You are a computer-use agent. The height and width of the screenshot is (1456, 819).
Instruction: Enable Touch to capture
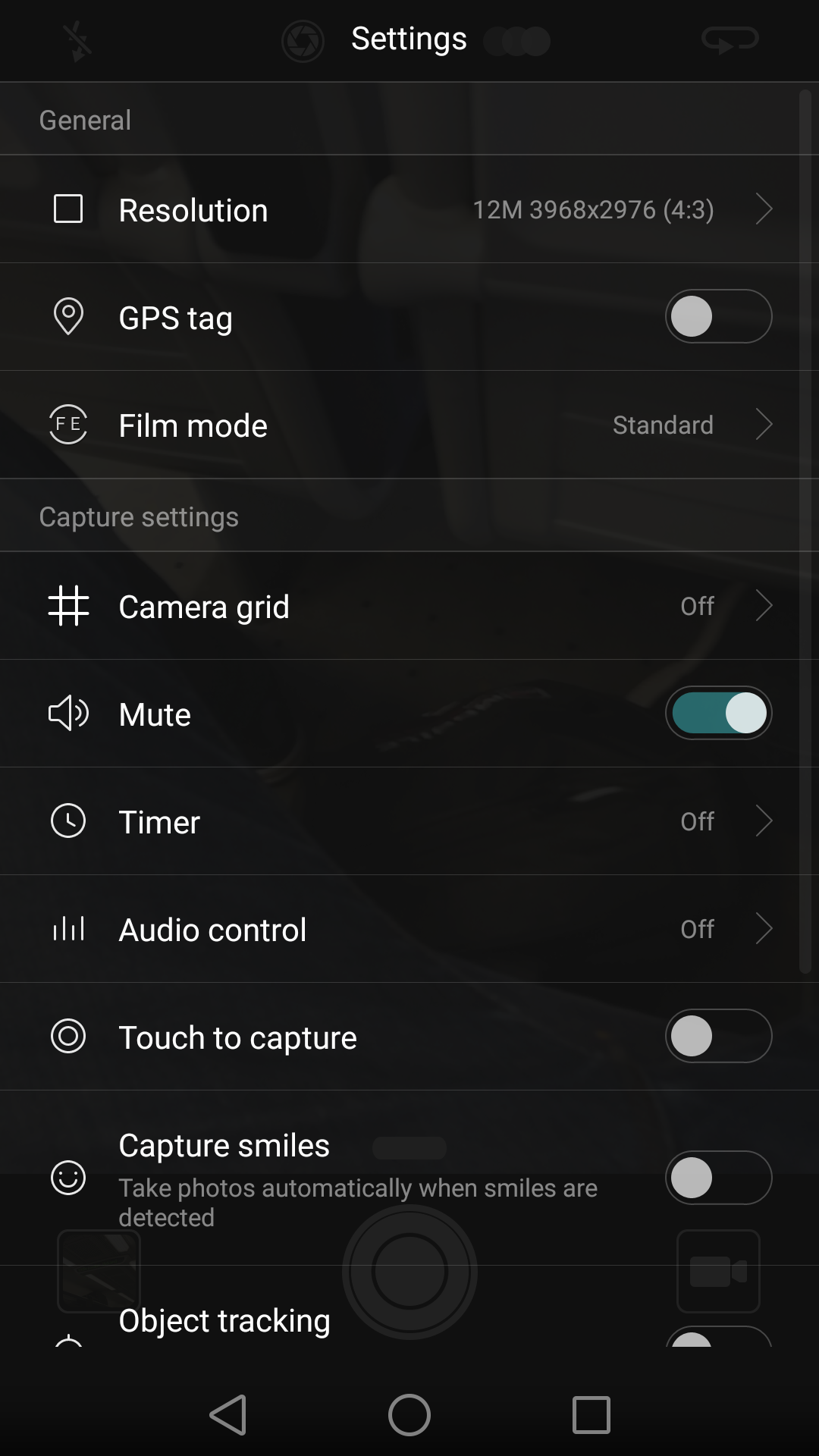point(718,1036)
